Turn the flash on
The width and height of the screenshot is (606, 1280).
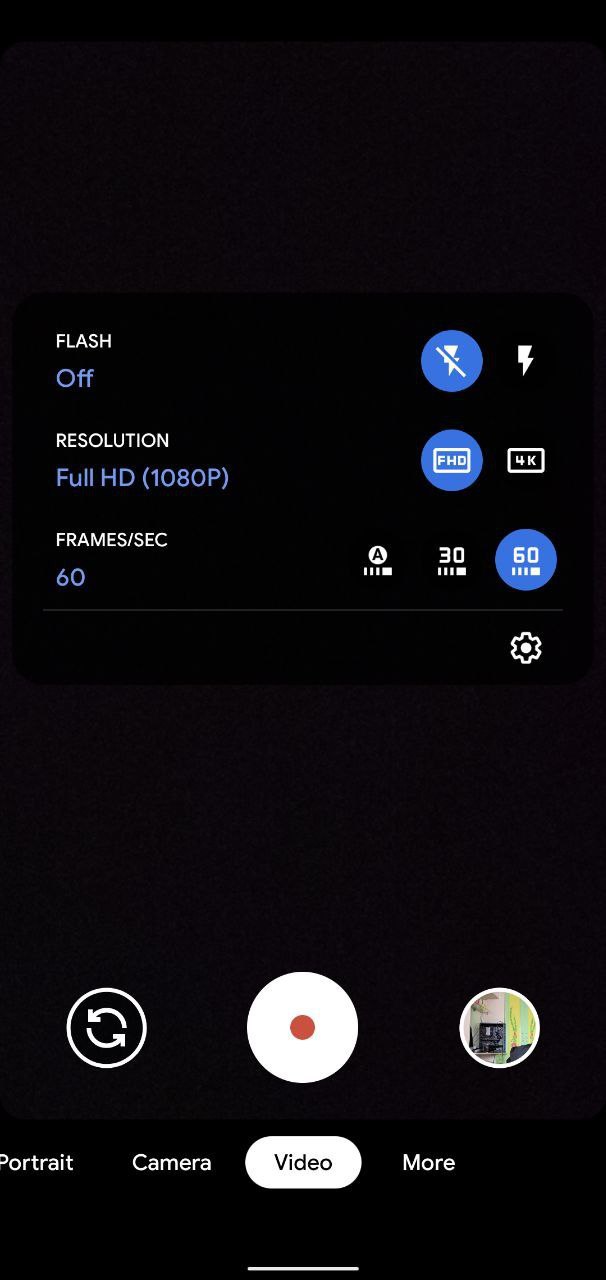[525, 361]
